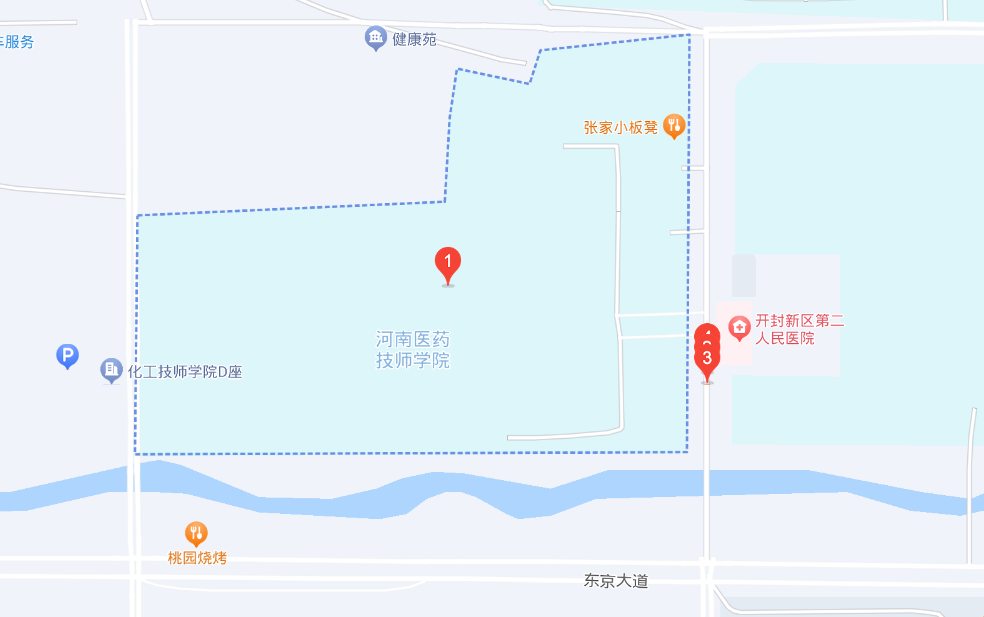The width and height of the screenshot is (984, 617).
Task: Select red map pin number 1
Action: [448, 265]
